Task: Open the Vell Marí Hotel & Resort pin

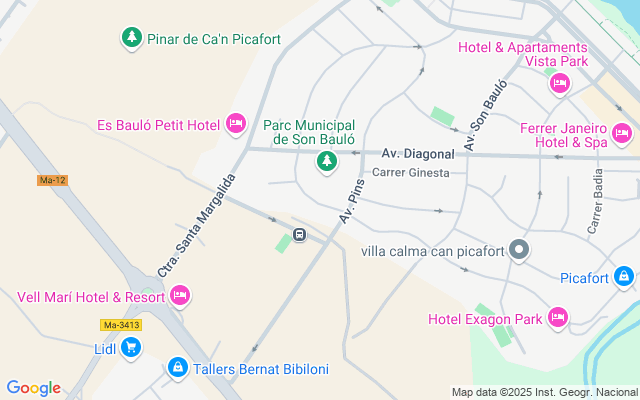Action: pos(180,296)
